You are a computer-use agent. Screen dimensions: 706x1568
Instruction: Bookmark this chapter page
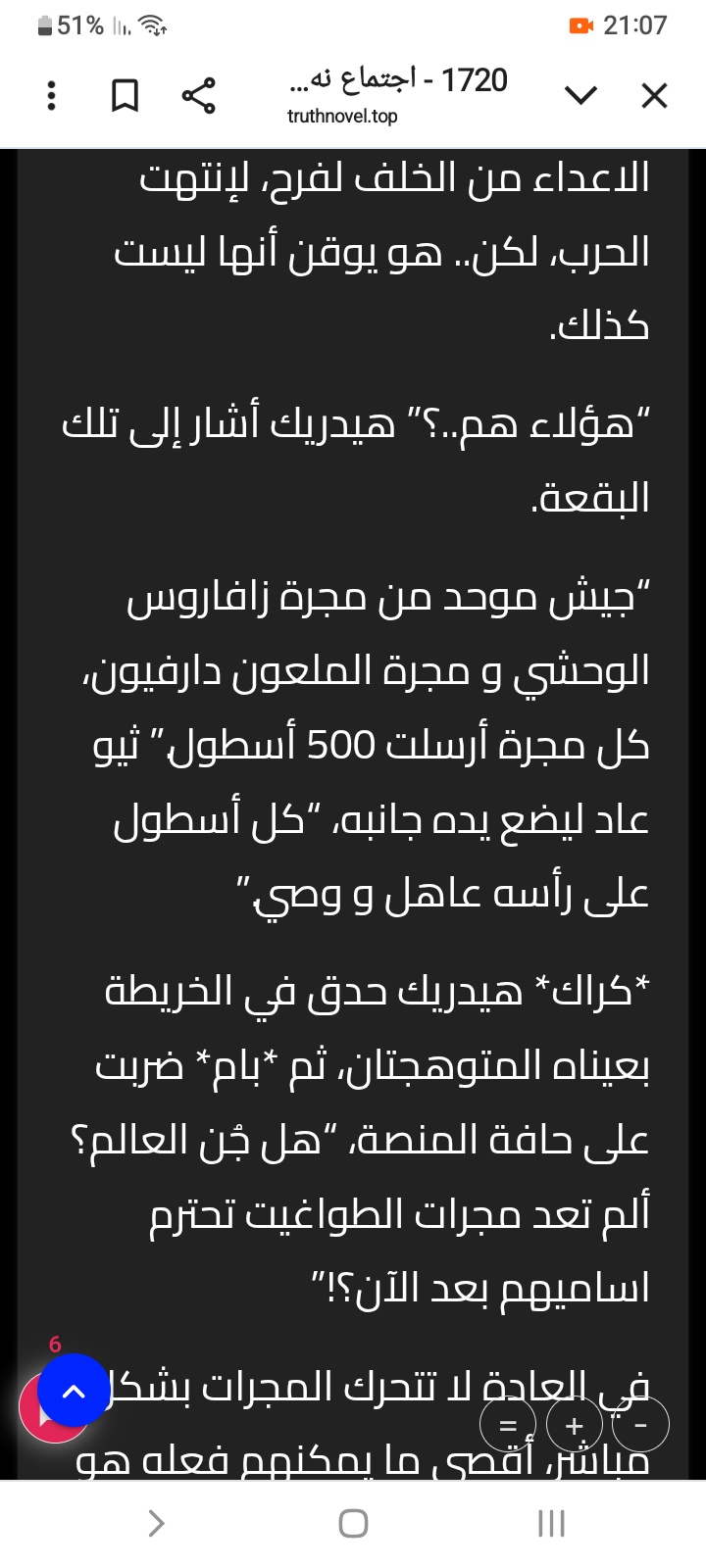[x=125, y=95]
